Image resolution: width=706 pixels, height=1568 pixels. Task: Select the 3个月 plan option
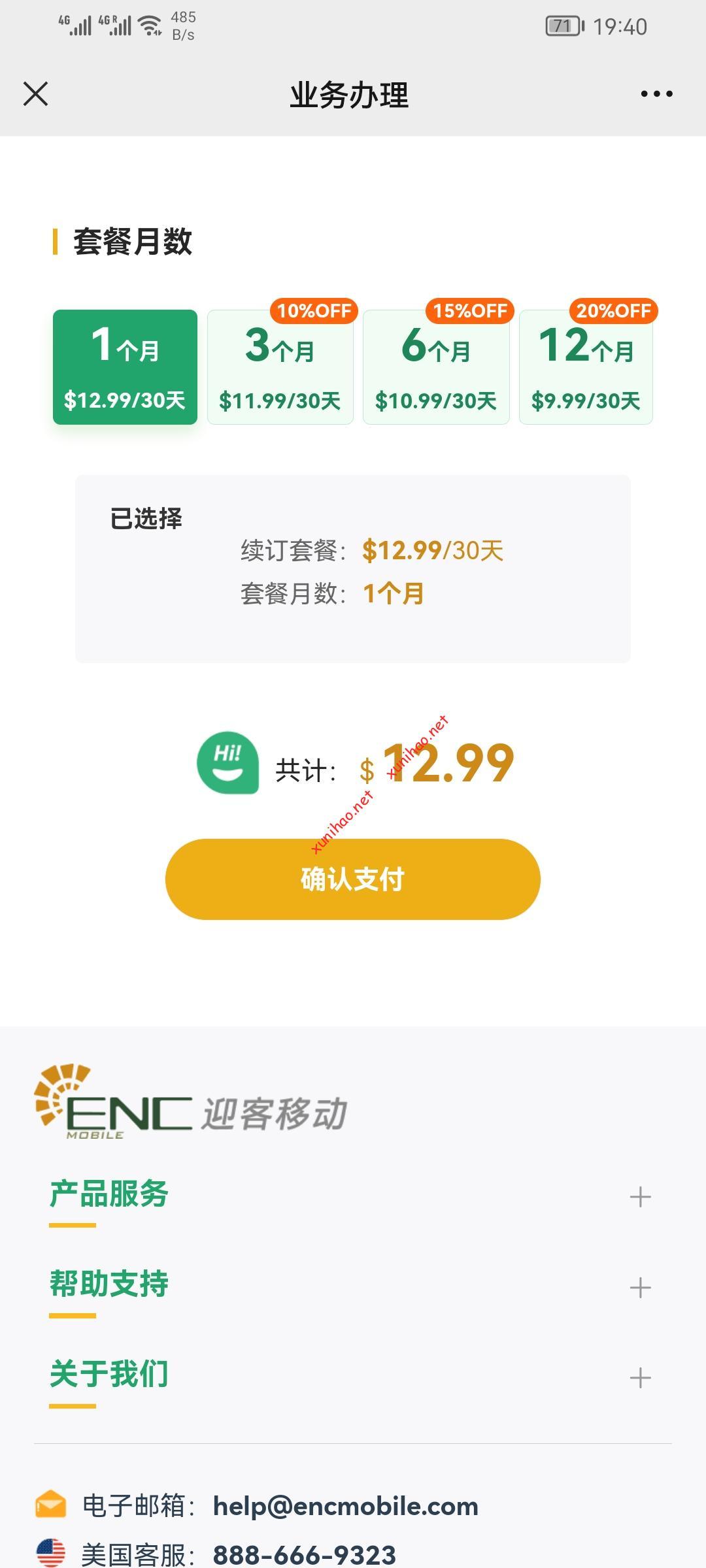coord(280,366)
